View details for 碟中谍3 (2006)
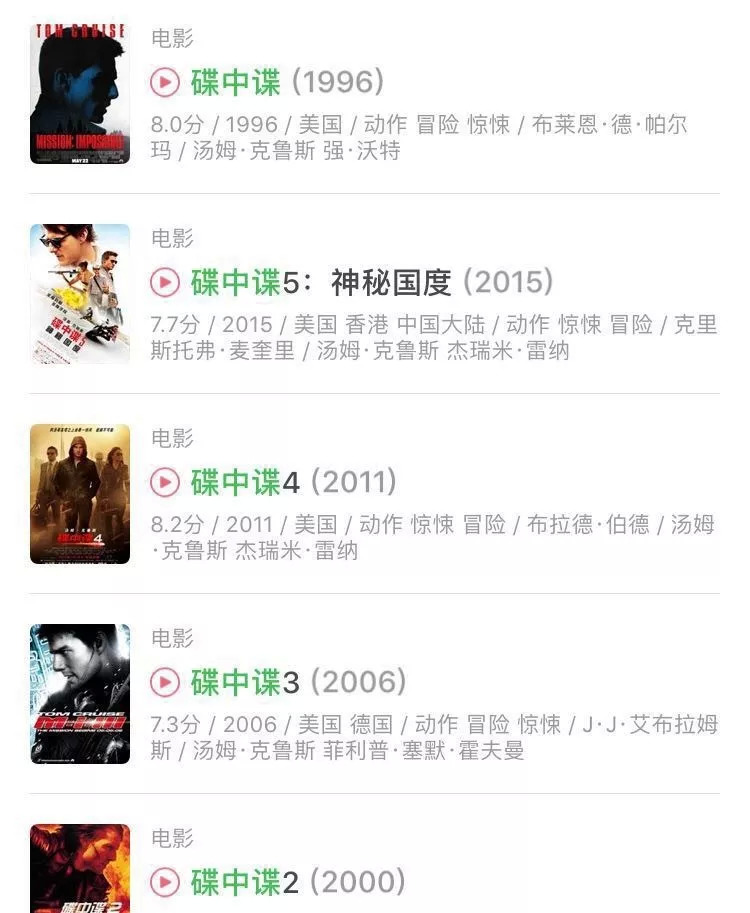750x913 pixels. tap(298, 683)
